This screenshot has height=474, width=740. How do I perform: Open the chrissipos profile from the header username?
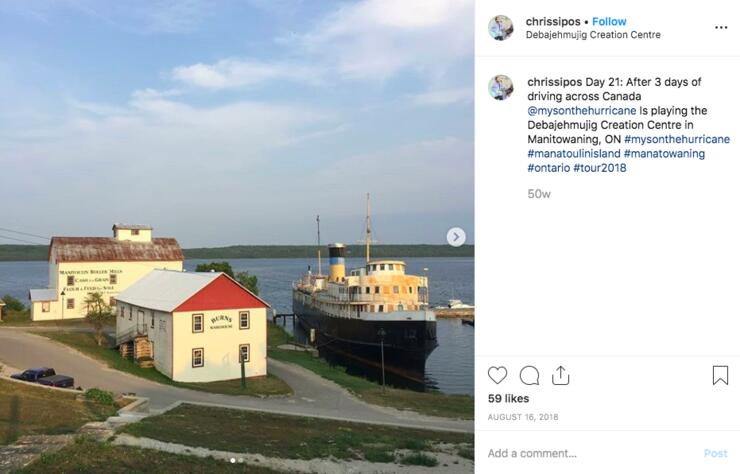[555, 21]
